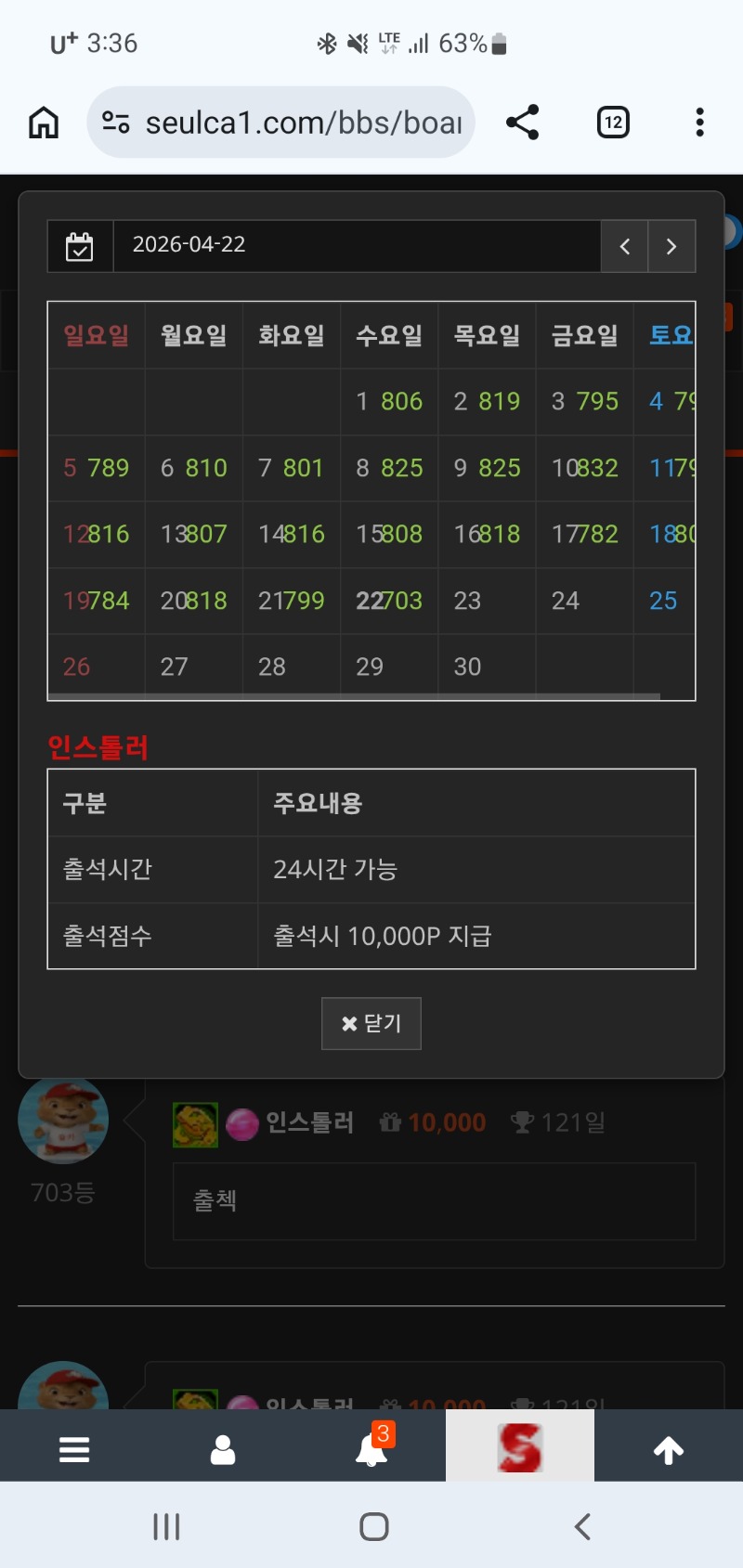
Task: Open the user profile icon
Action: [x=223, y=1448]
